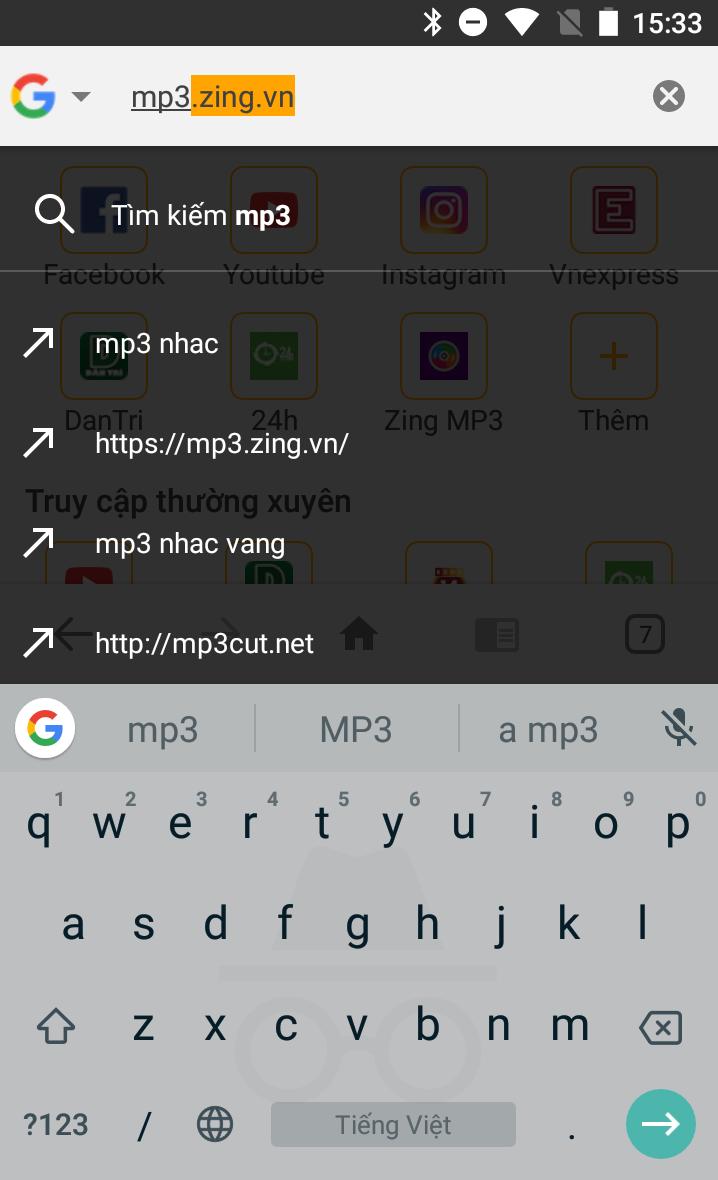Select the 'Tìm kiếm mp3' search suggestion
718x1180 pixels.
point(200,215)
